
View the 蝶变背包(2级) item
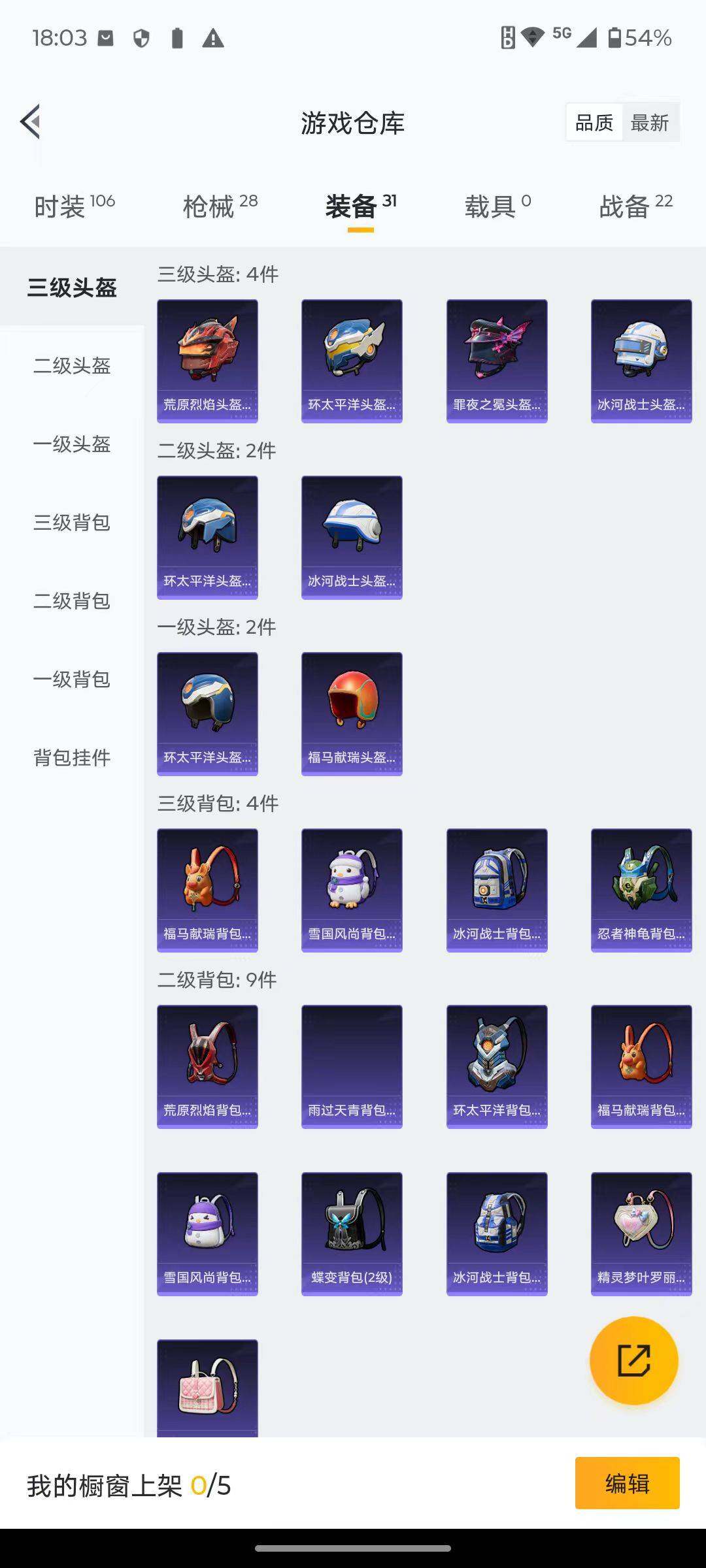pos(352,1235)
